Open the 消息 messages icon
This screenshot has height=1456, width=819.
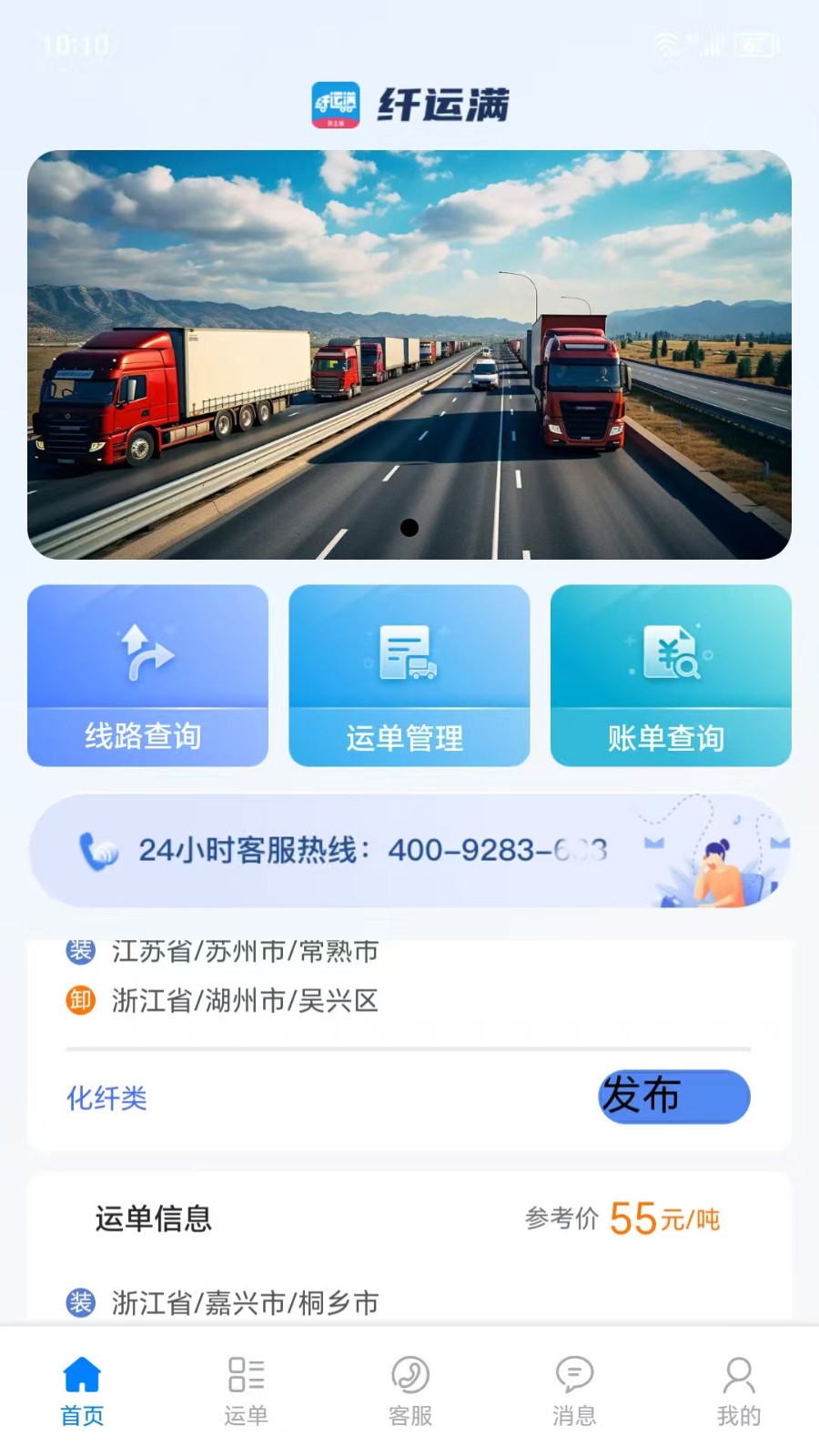(573, 1375)
